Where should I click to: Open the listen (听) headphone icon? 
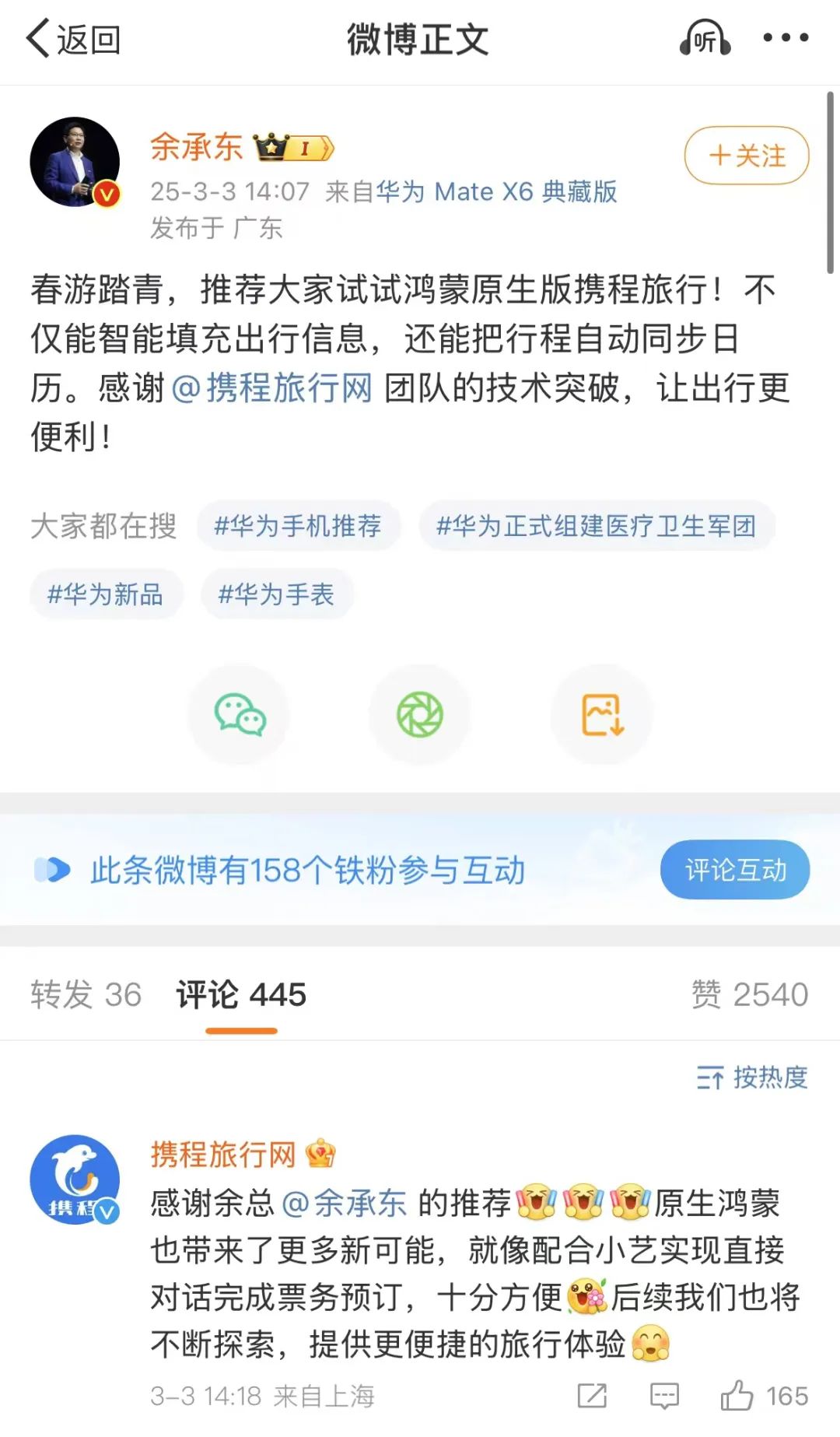click(x=705, y=39)
